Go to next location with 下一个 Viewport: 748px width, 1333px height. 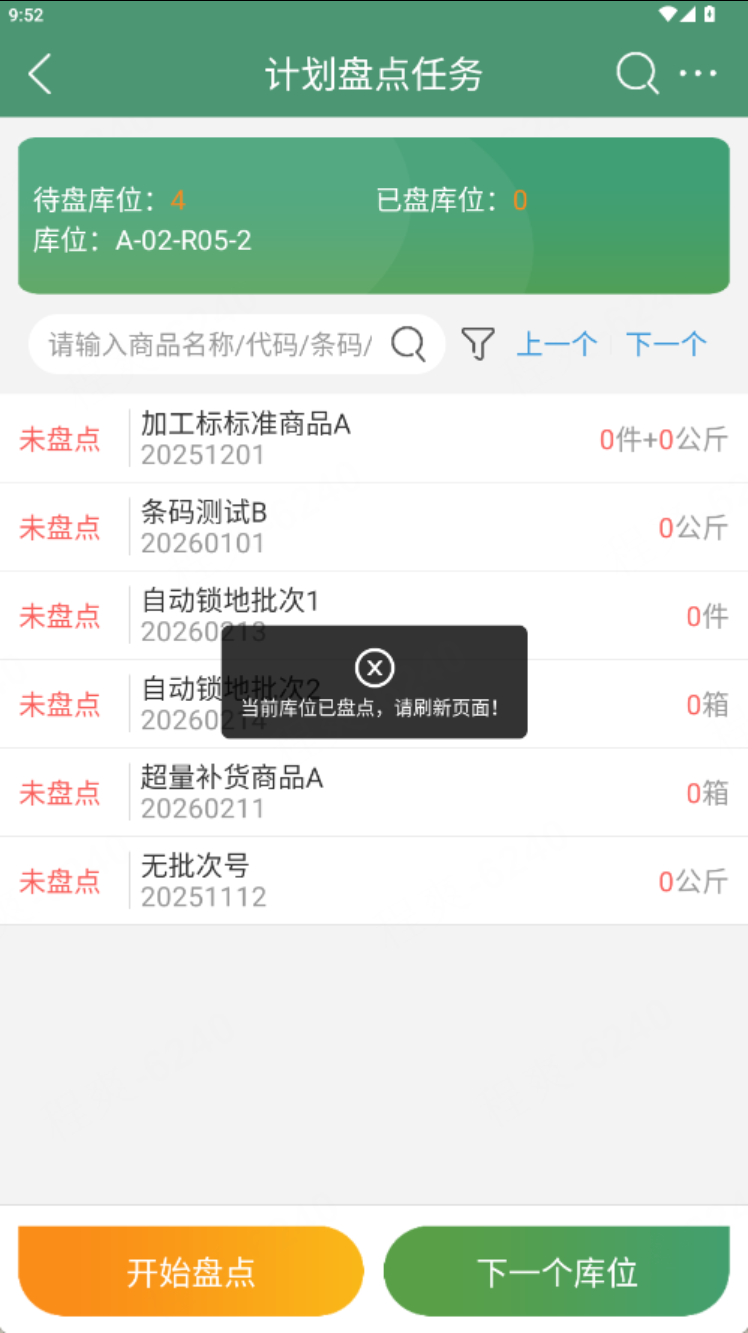(666, 345)
